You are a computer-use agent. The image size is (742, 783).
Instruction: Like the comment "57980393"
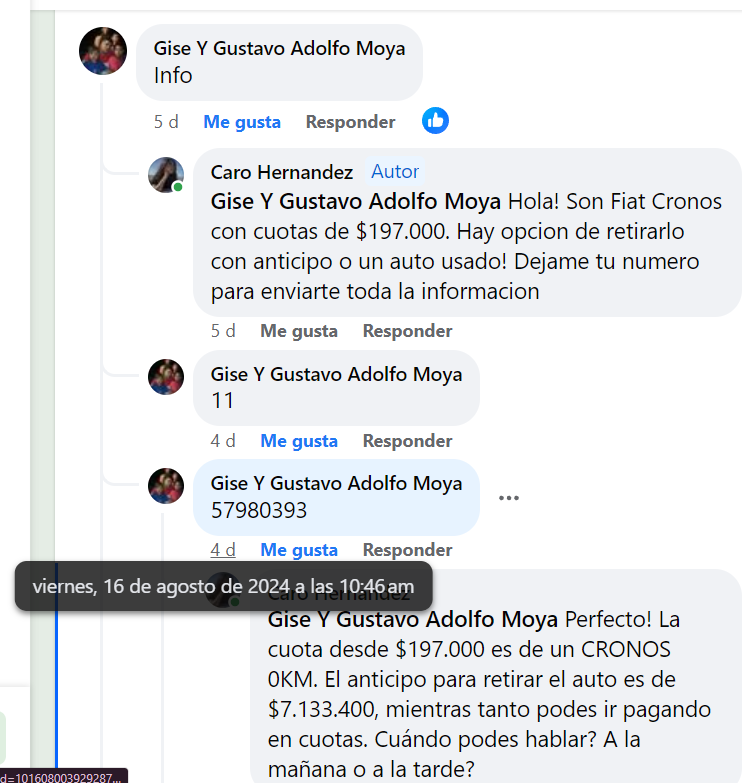pyautogui.click(x=299, y=550)
